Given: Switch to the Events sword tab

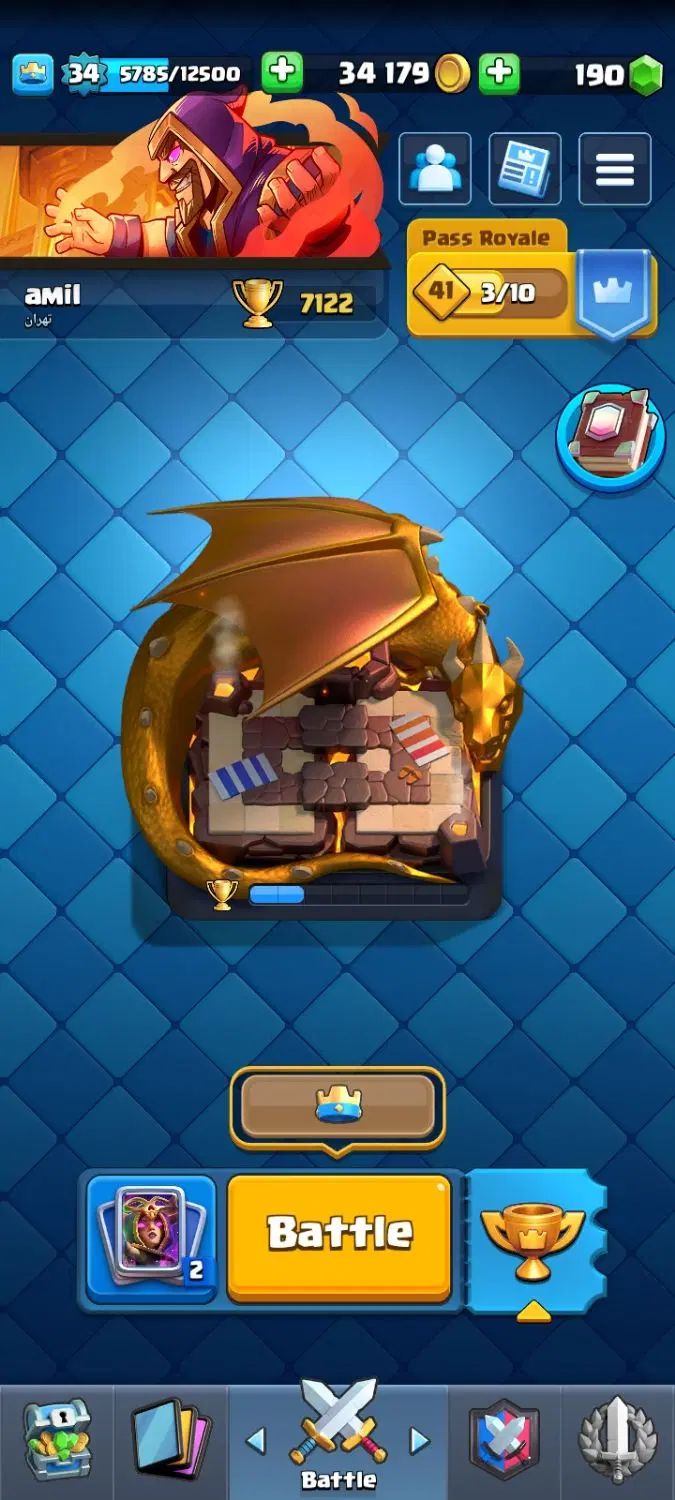Looking at the screenshot, I should pos(617,1440).
